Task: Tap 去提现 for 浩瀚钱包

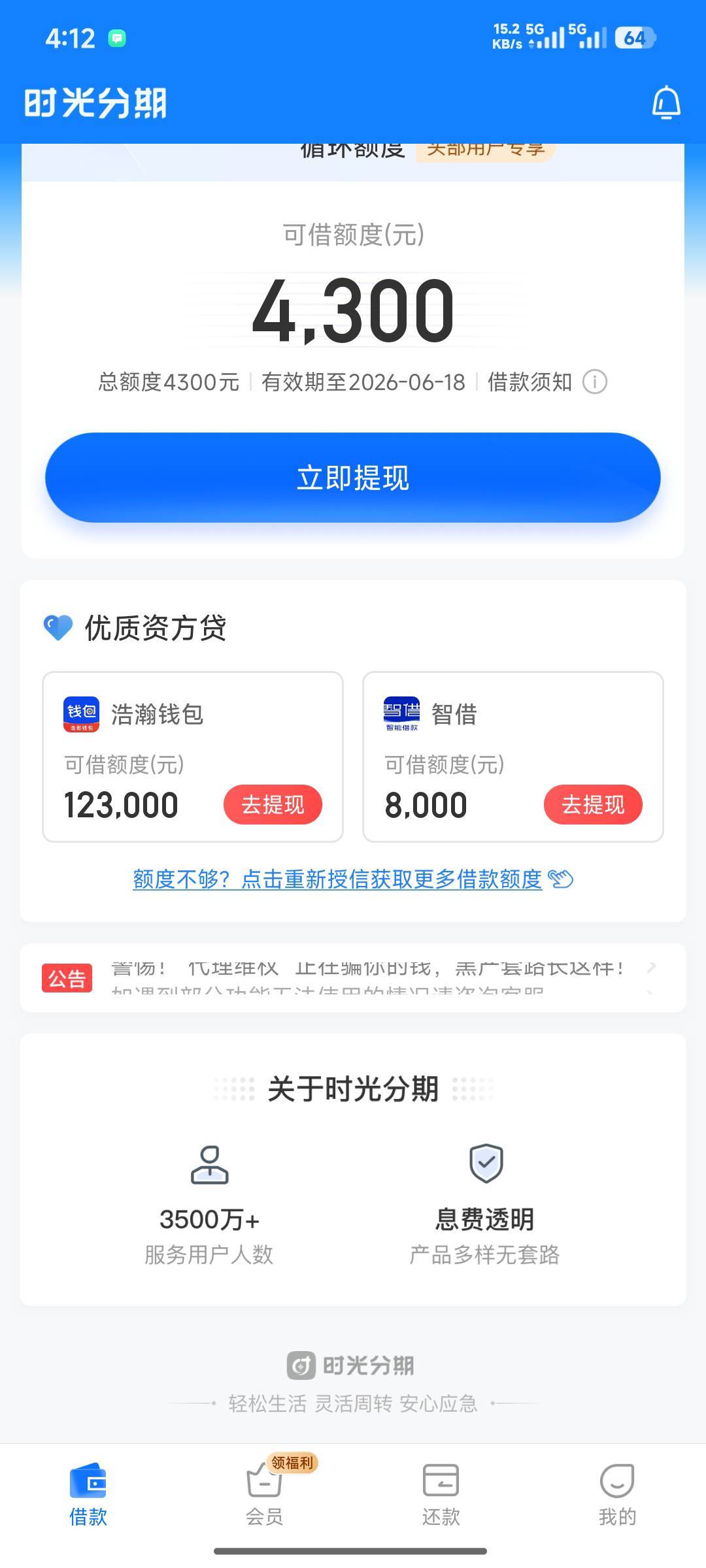Action: [273, 804]
